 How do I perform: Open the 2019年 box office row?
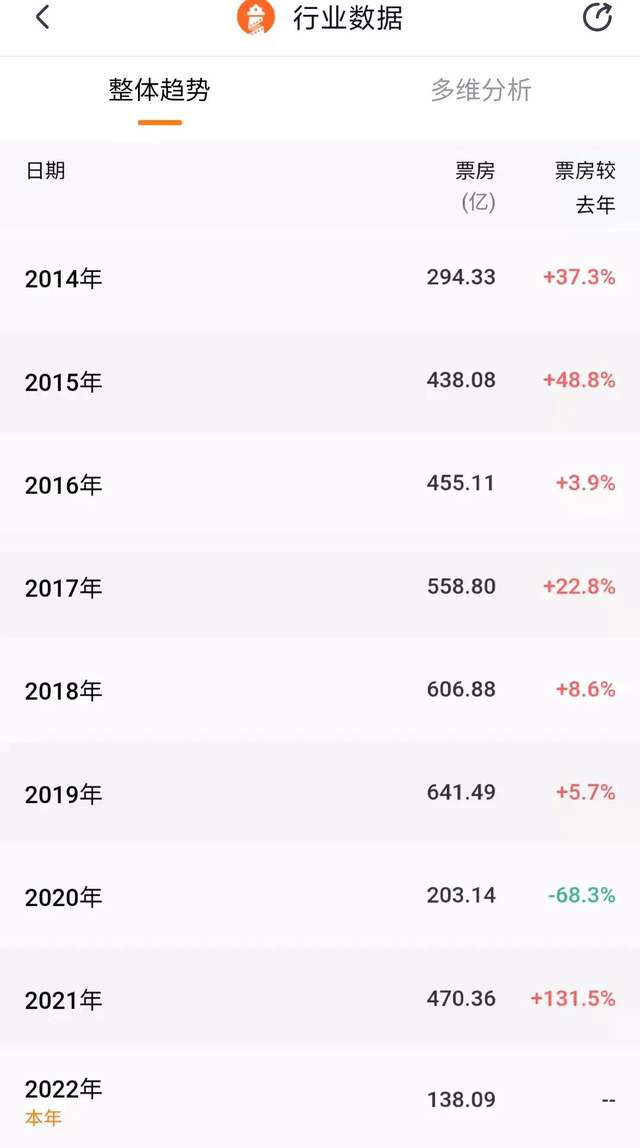(320, 793)
